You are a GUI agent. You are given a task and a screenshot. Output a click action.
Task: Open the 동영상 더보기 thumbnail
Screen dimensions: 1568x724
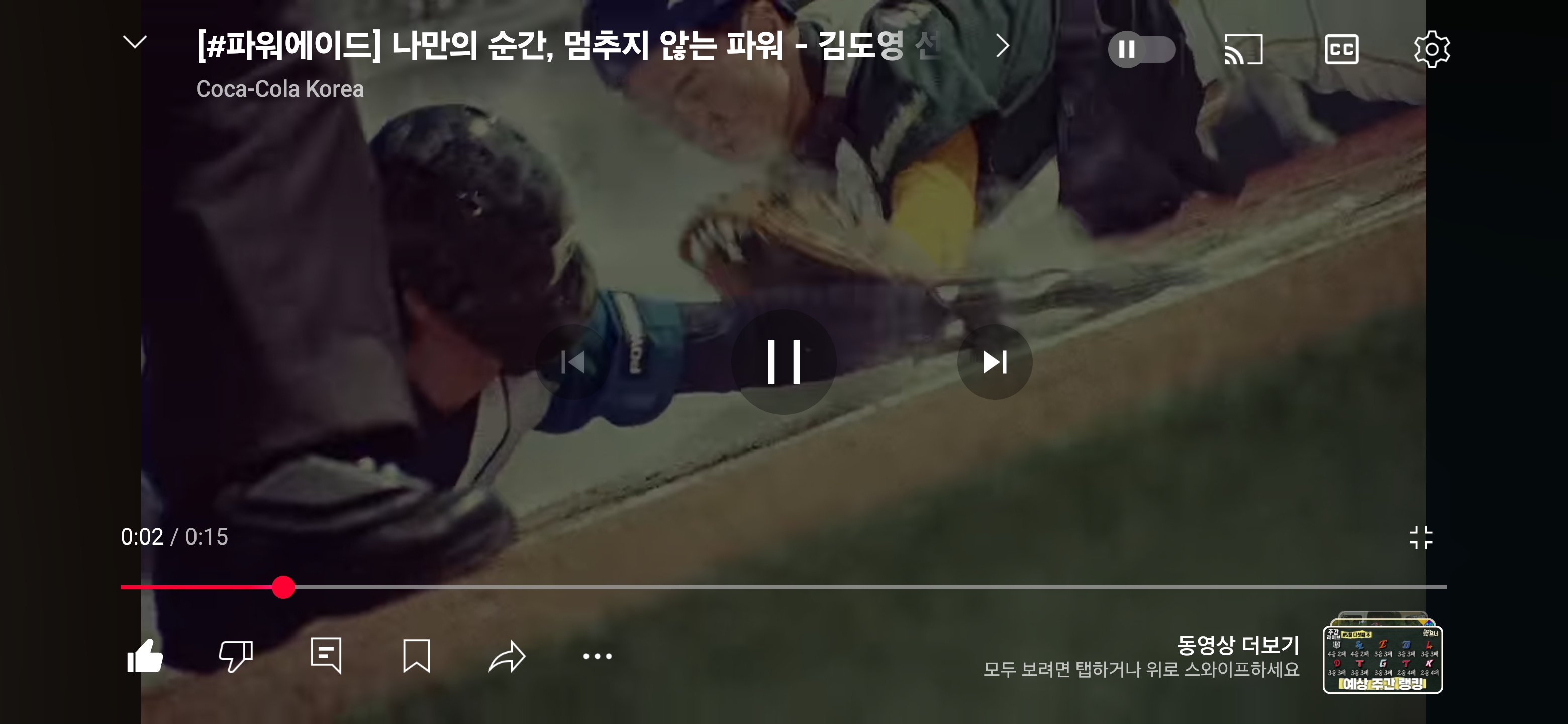[1383, 658]
